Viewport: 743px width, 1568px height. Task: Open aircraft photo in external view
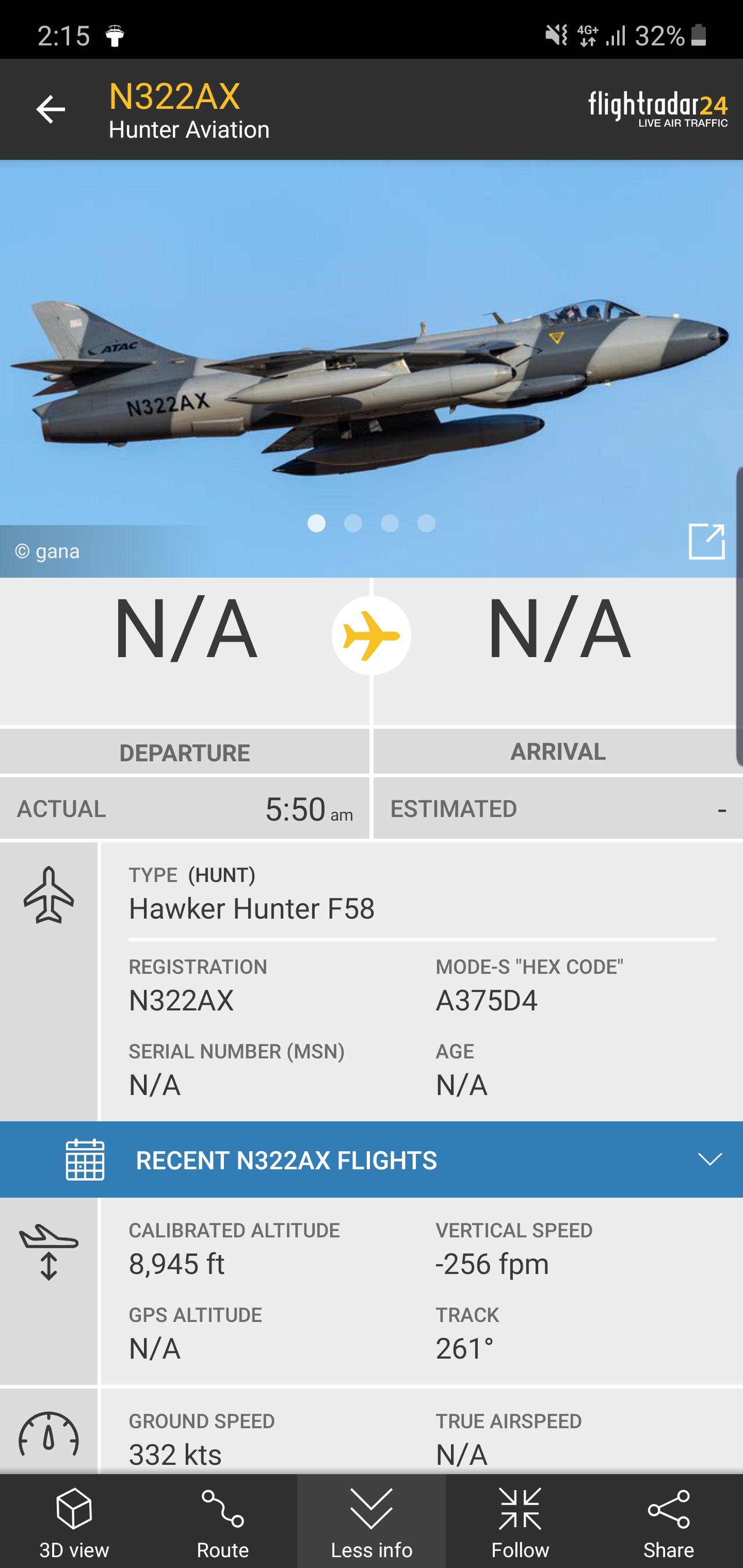(x=706, y=541)
